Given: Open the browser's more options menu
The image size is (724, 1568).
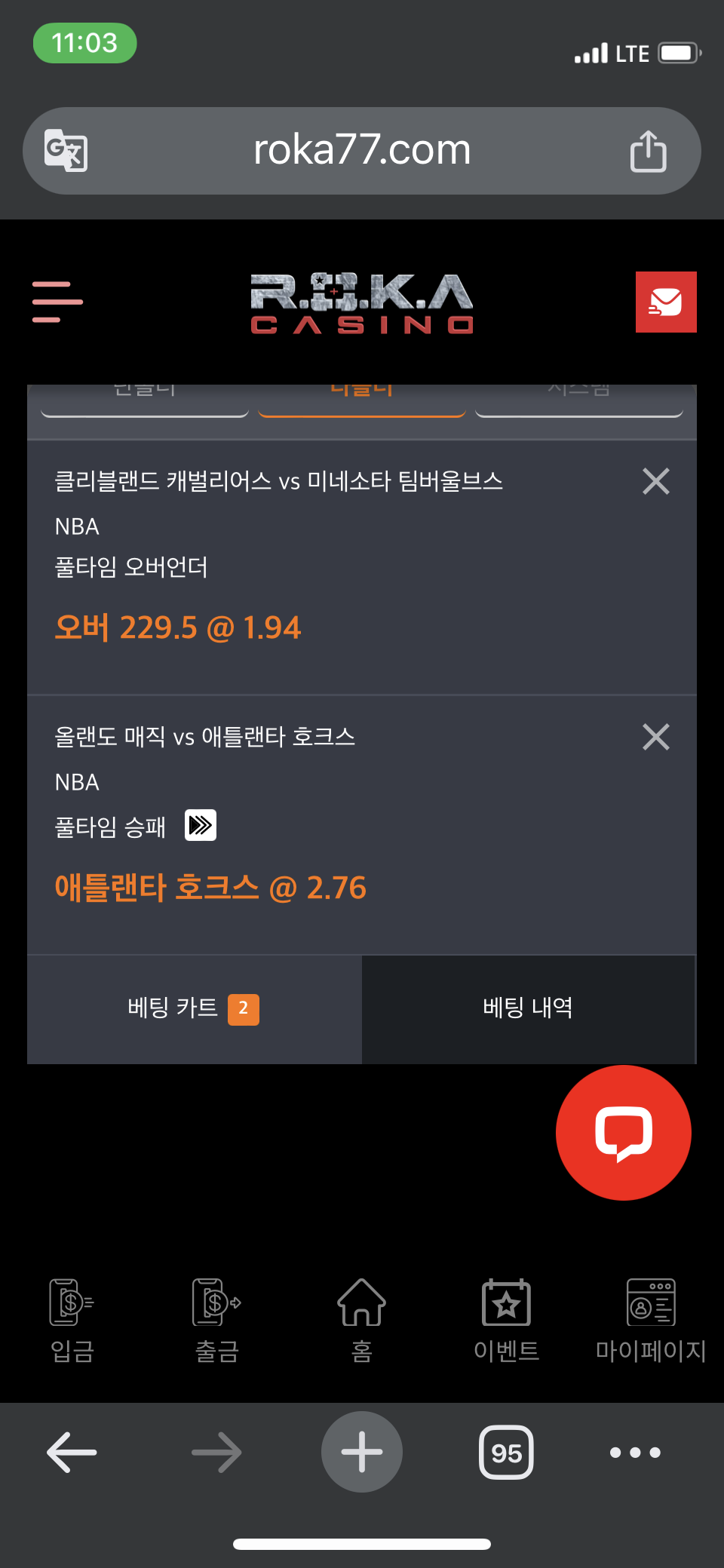Looking at the screenshot, I should 635,1452.
